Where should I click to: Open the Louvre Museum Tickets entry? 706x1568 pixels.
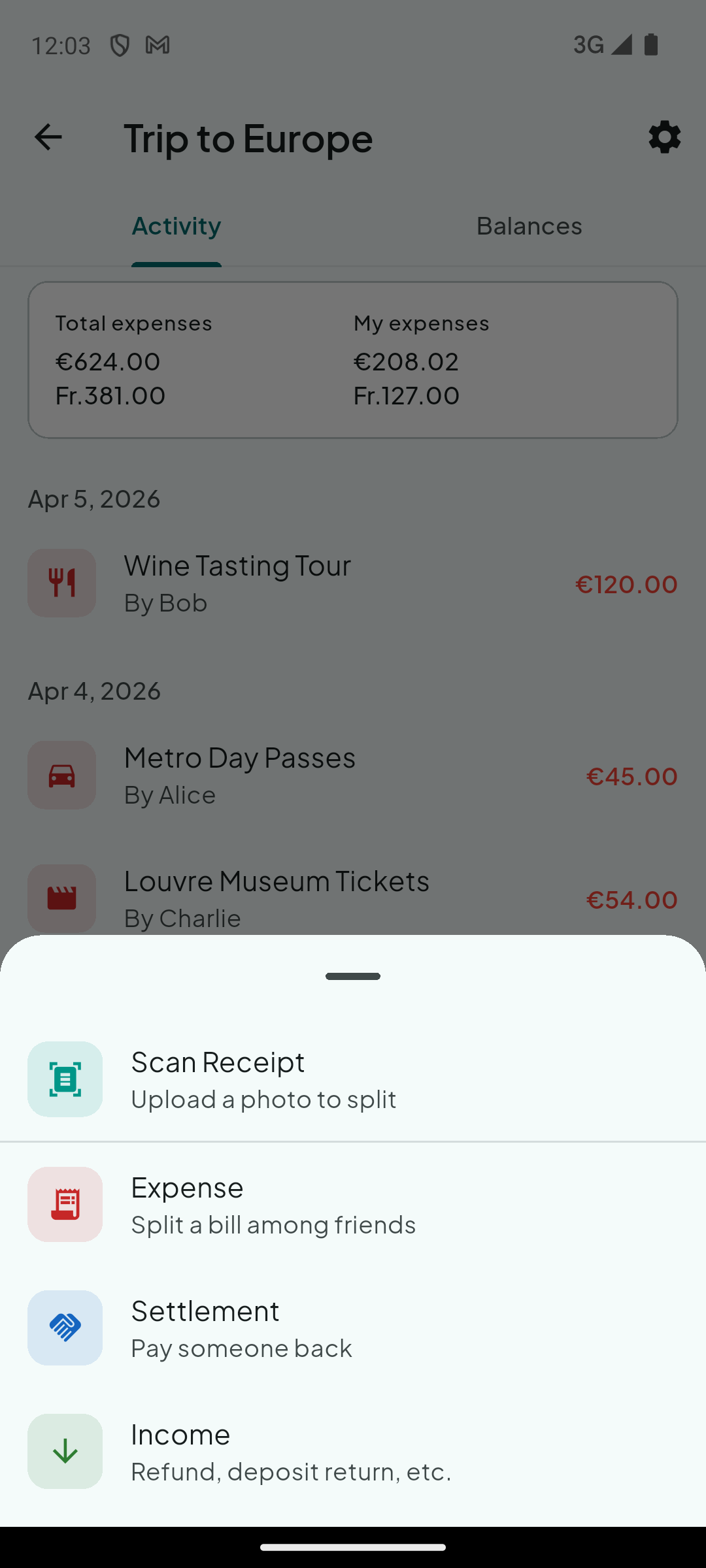[276, 880]
